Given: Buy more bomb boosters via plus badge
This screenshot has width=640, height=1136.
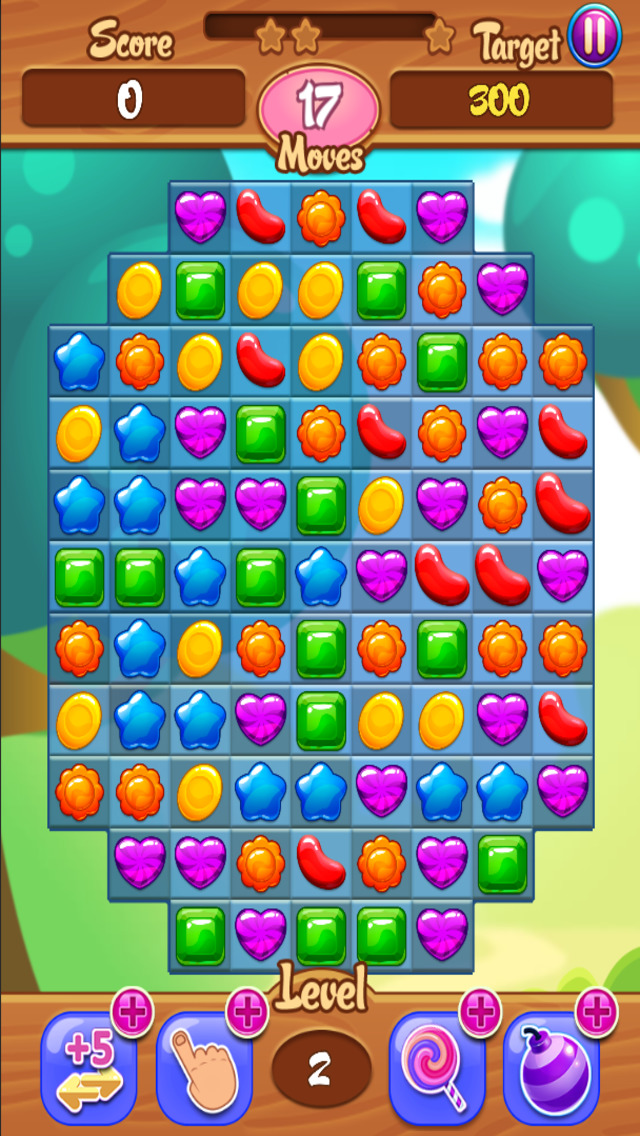Looking at the screenshot, I should coord(597,1011).
